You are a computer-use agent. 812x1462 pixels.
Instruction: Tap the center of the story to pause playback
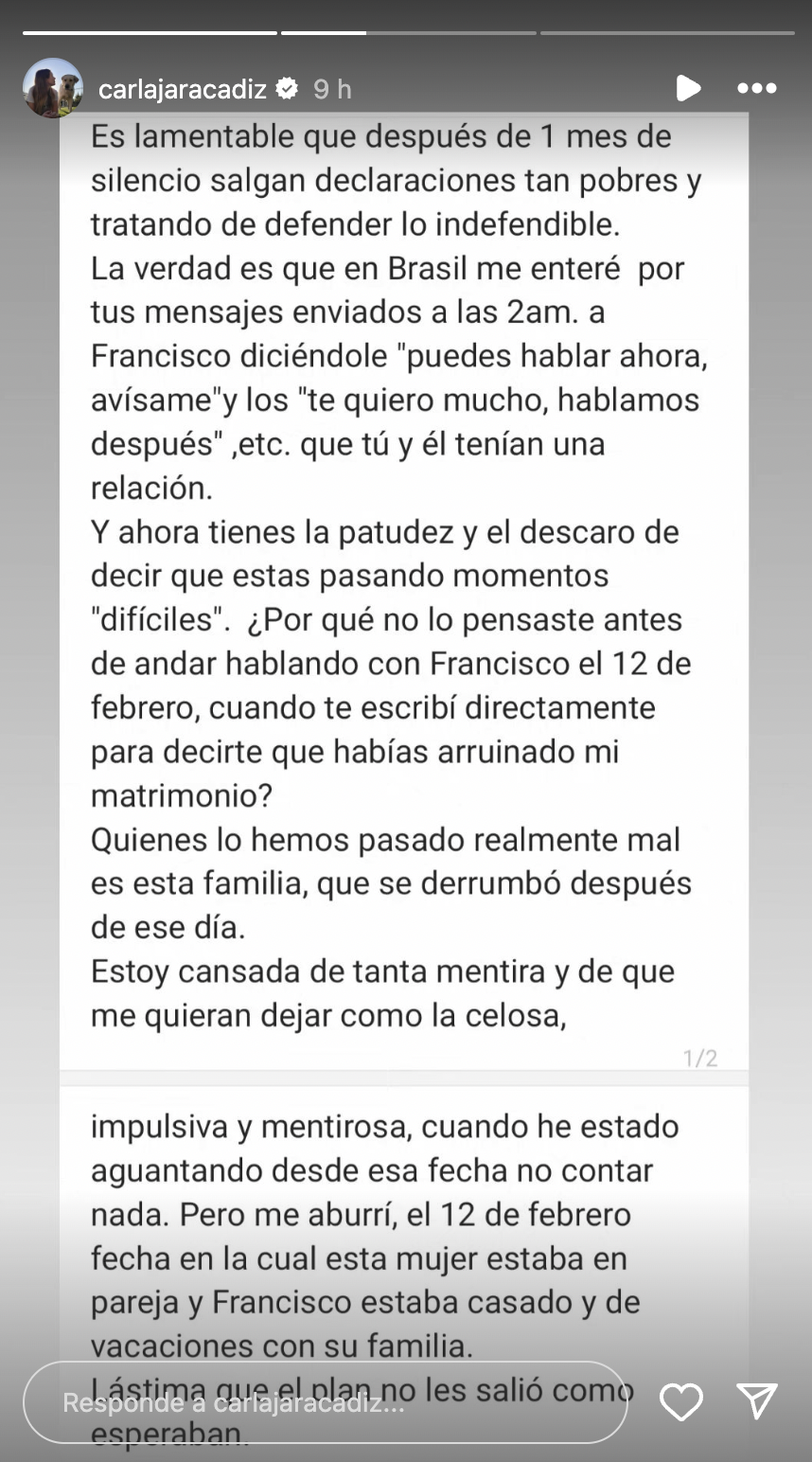(406, 731)
